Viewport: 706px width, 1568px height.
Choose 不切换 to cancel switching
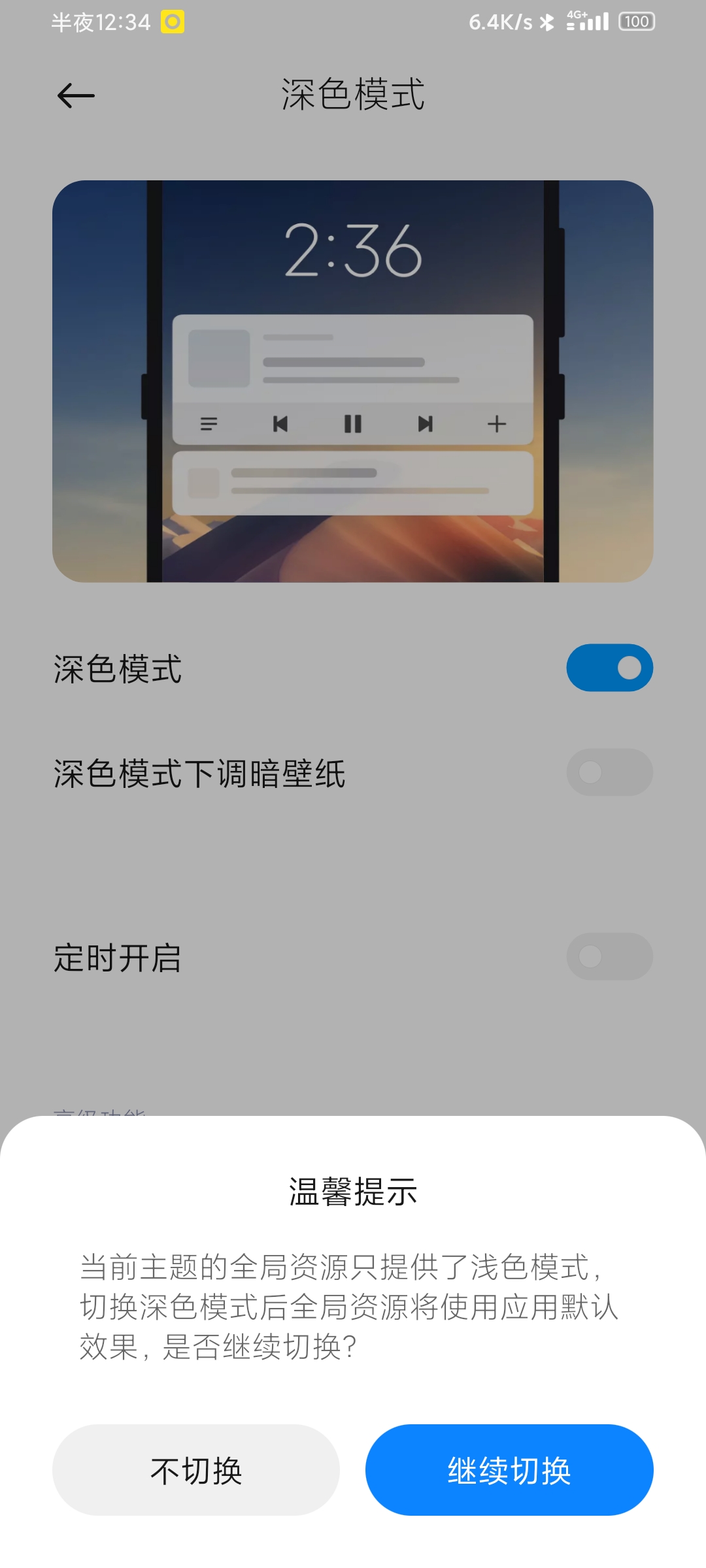point(196,1470)
